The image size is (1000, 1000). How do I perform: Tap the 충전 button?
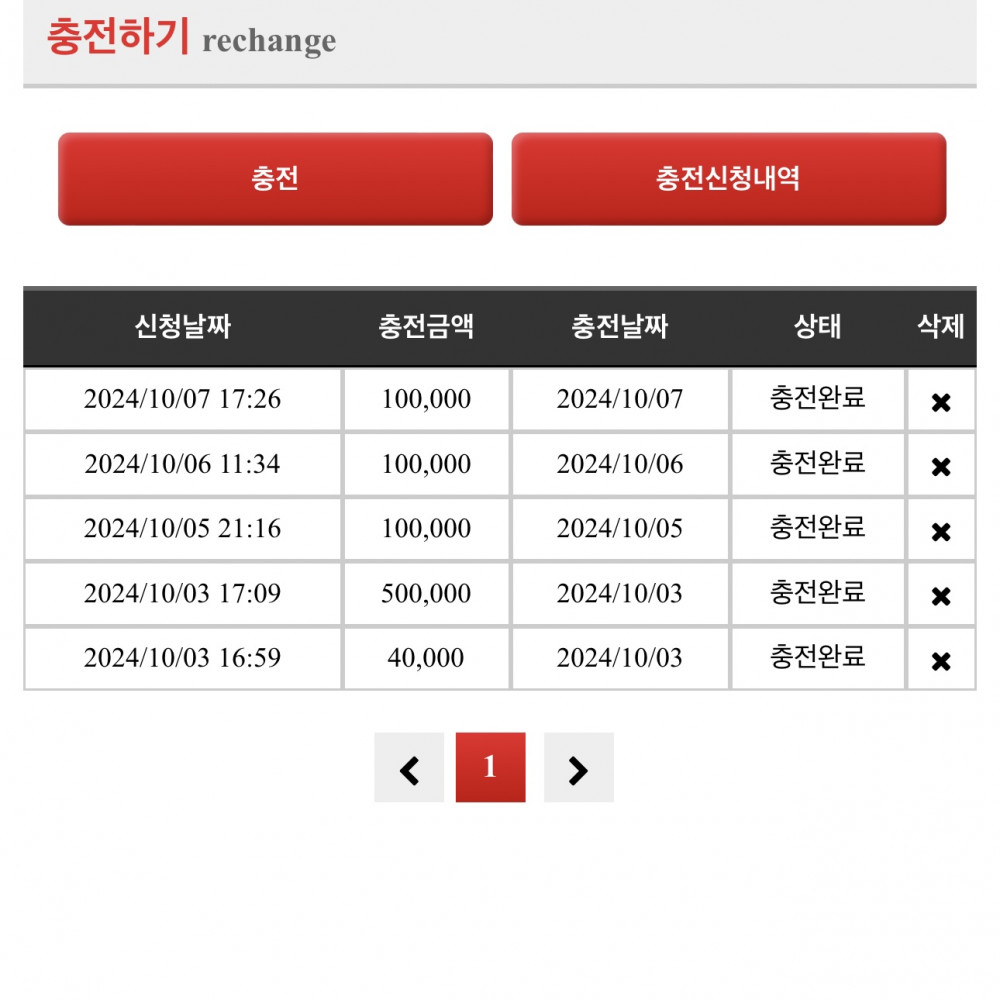coord(275,179)
